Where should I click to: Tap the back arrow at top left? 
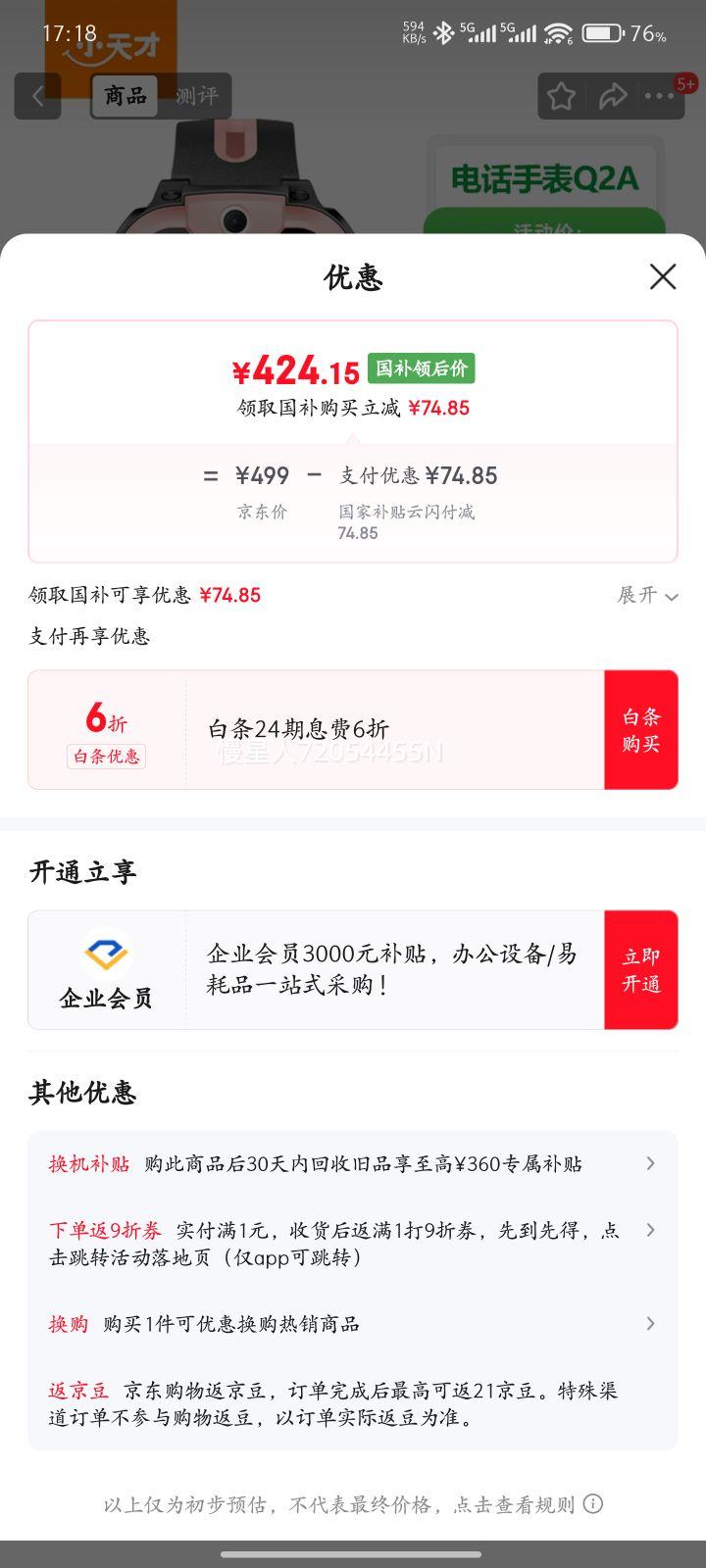click(x=36, y=95)
